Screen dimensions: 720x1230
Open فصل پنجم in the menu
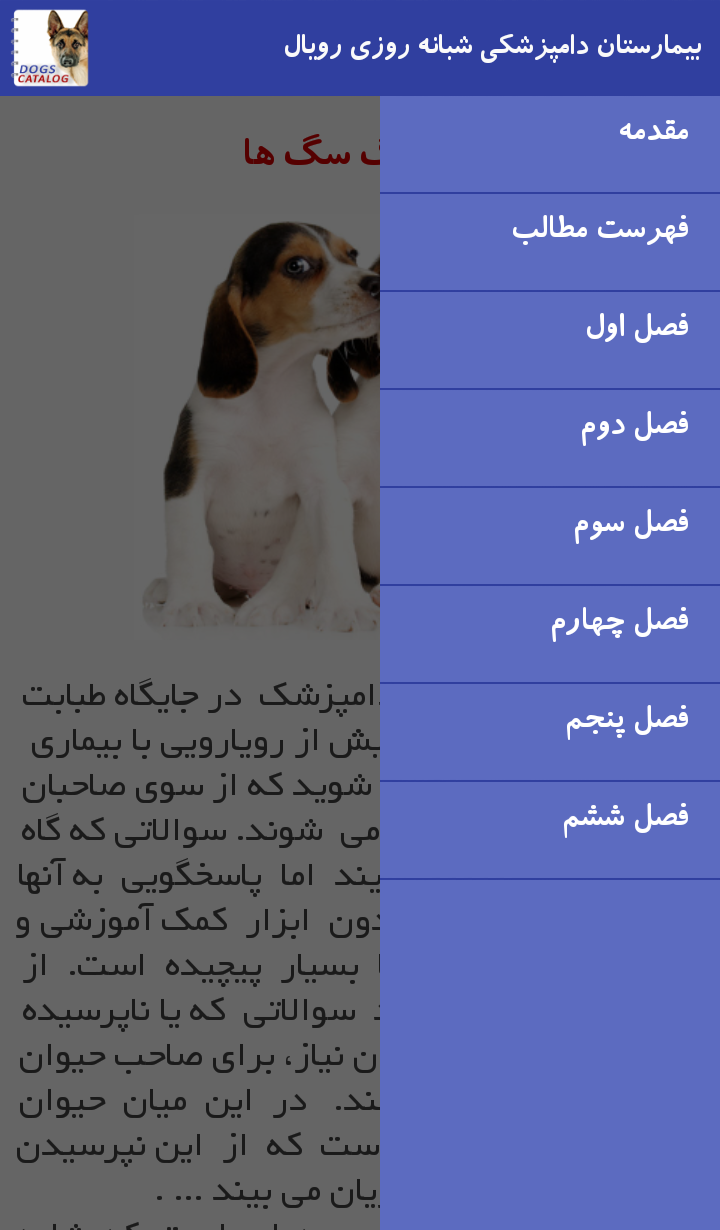[550, 732]
